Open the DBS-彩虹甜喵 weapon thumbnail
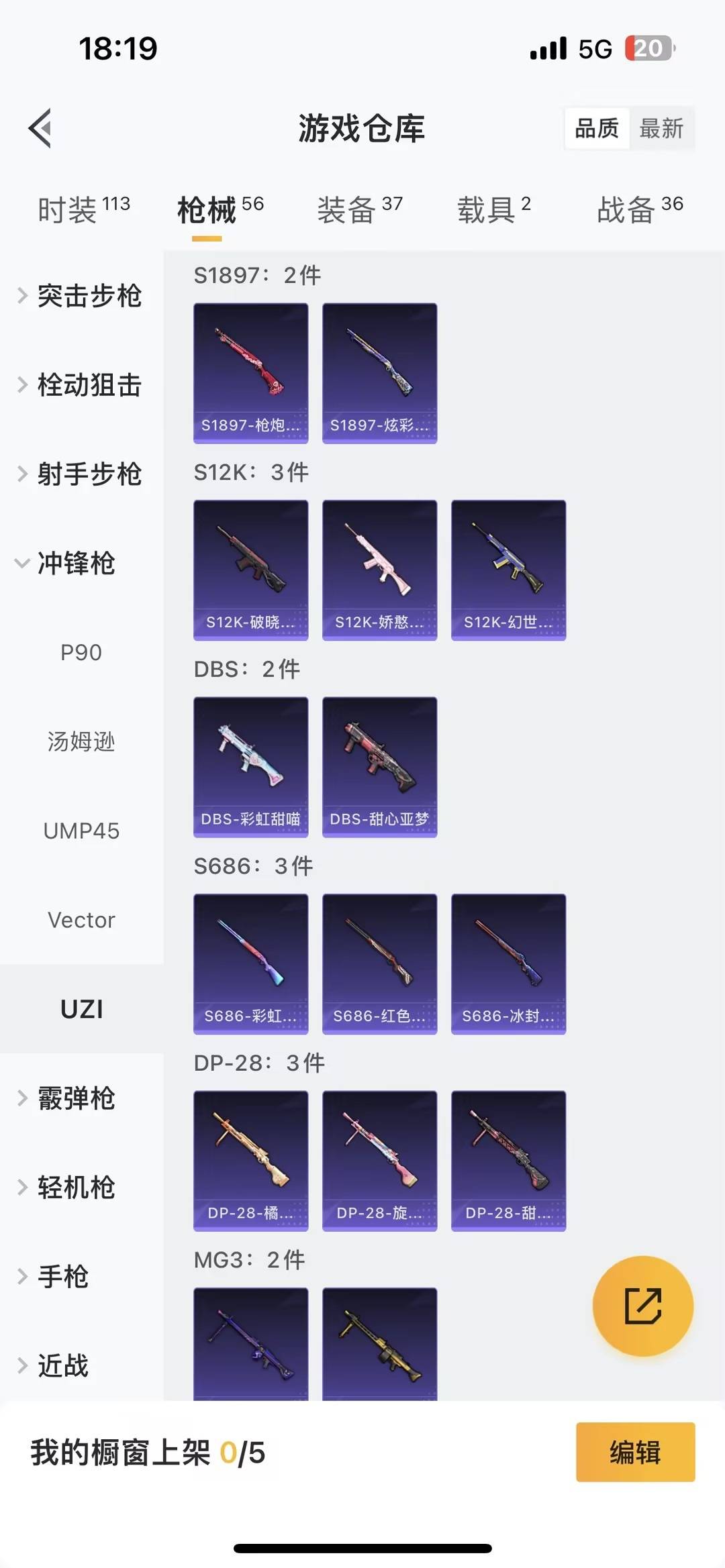This screenshot has width=725, height=1568. coord(250,765)
